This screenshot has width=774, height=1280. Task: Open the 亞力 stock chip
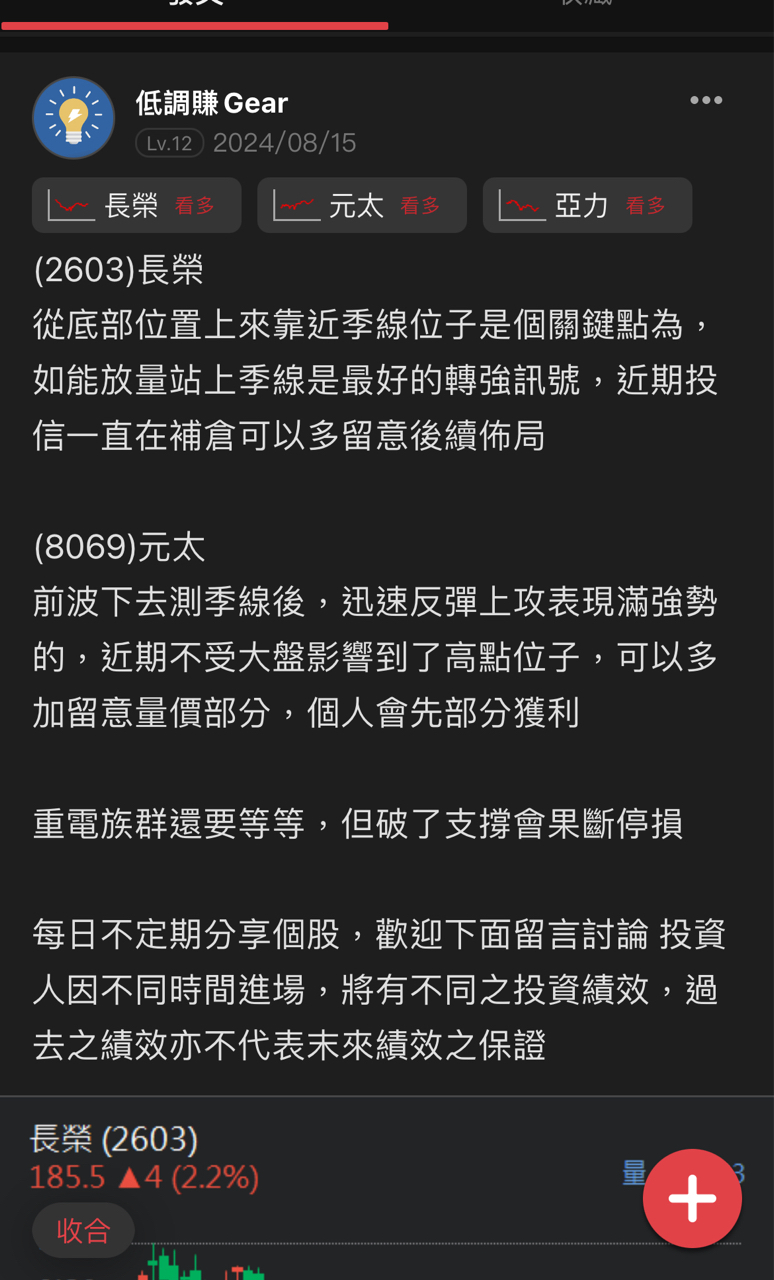[x=587, y=206]
